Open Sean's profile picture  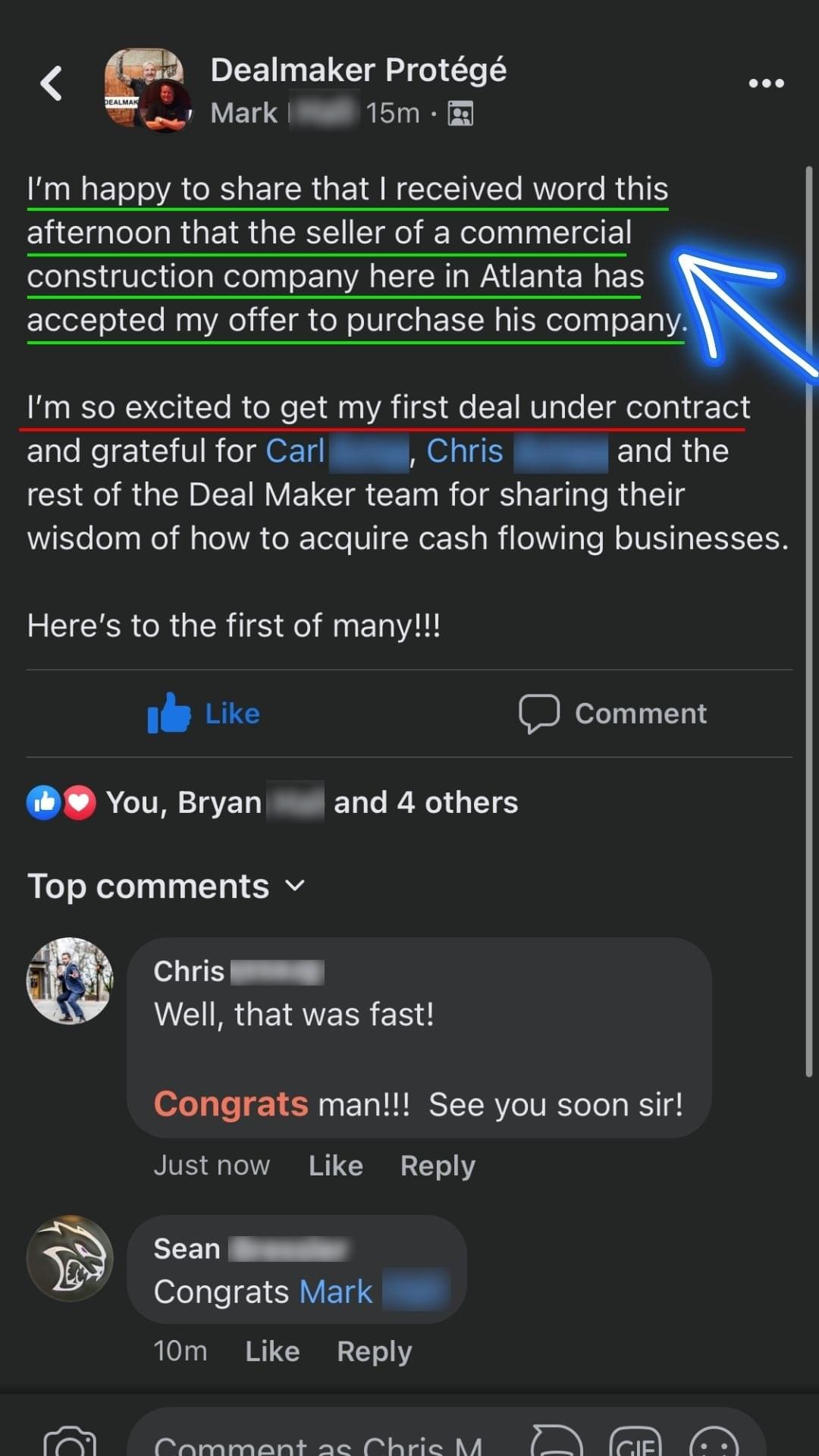tap(70, 1259)
